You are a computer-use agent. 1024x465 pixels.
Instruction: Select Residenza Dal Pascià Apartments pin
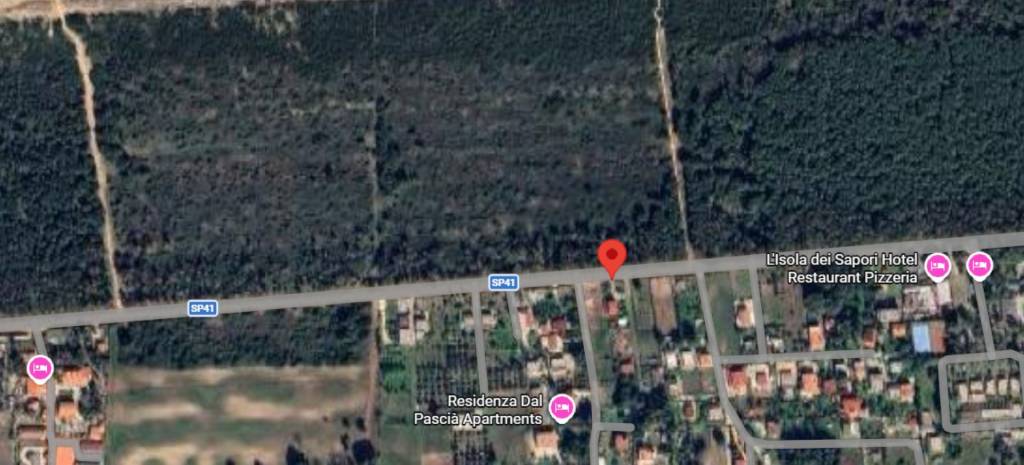(x=563, y=406)
